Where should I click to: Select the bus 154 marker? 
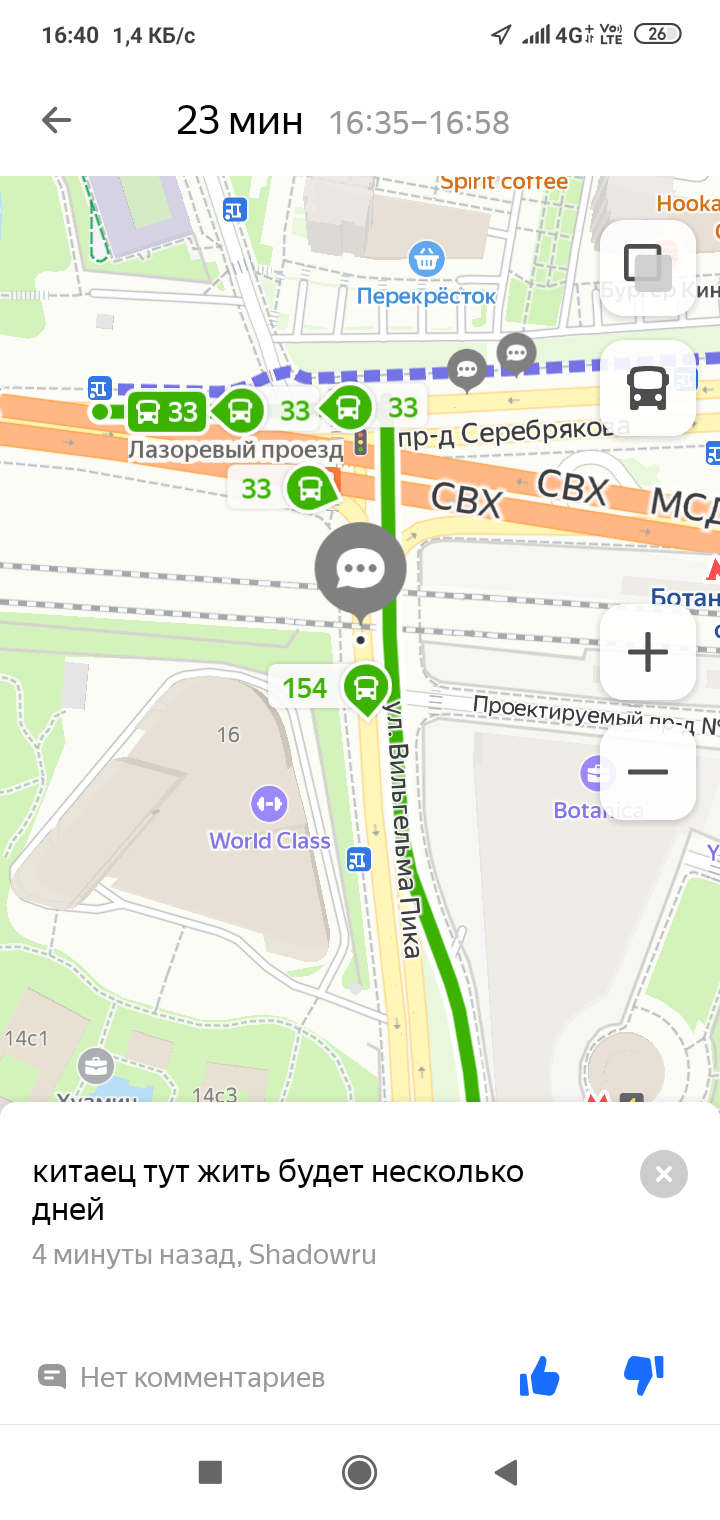(366, 688)
